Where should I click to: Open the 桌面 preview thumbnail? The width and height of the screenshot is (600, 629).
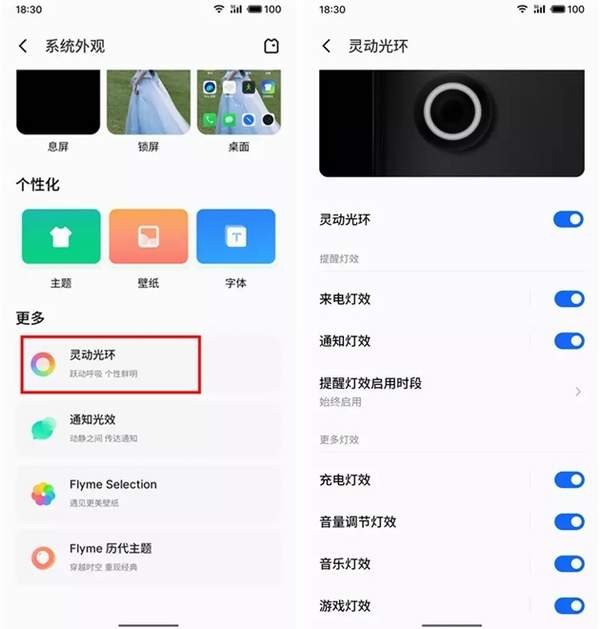pyautogui.click(x=238, y=102)
